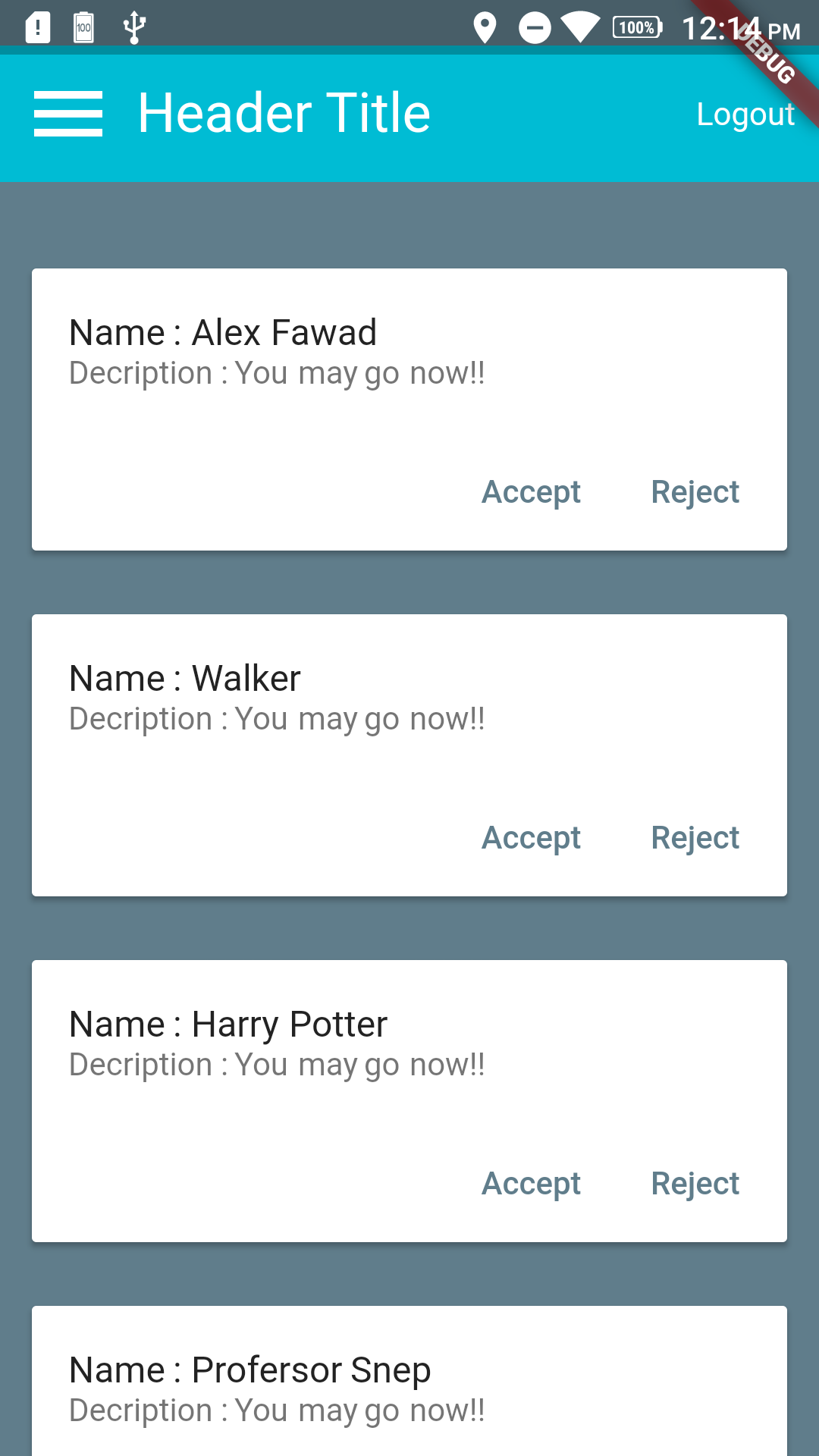Accept Harry Potter's request
Screen dimensions: 819x1456
pos(531,1184)
